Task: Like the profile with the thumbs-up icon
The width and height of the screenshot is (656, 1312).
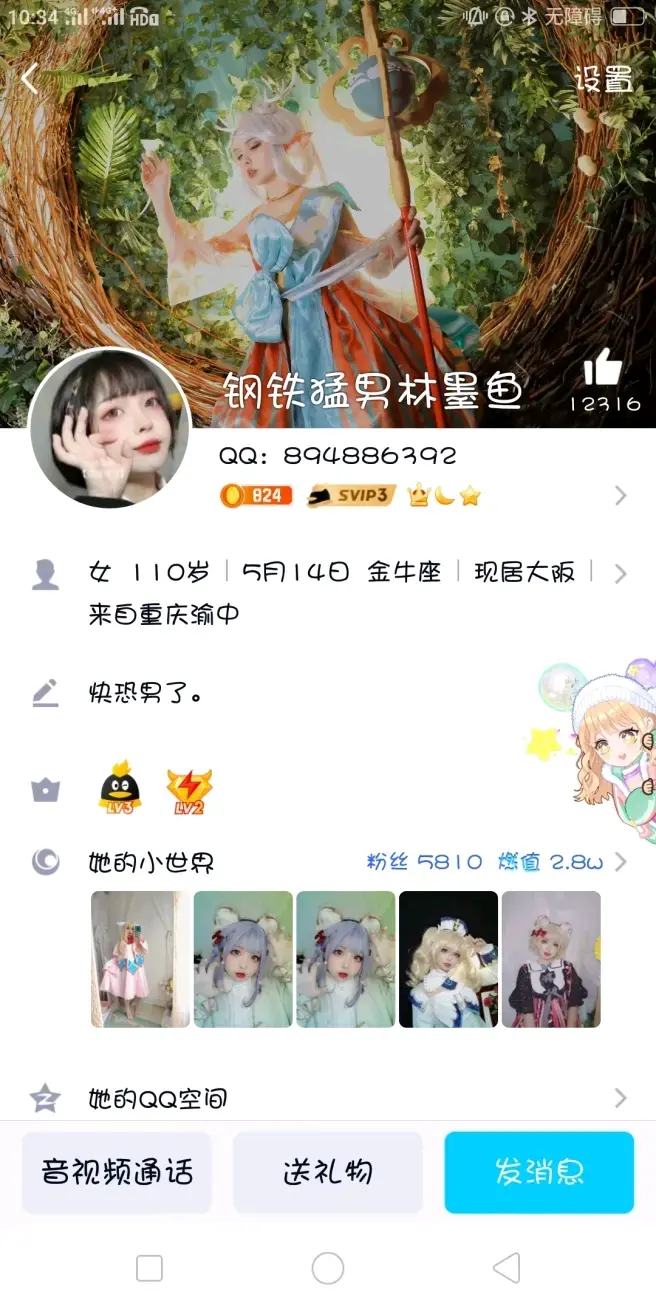Action: 603,371
